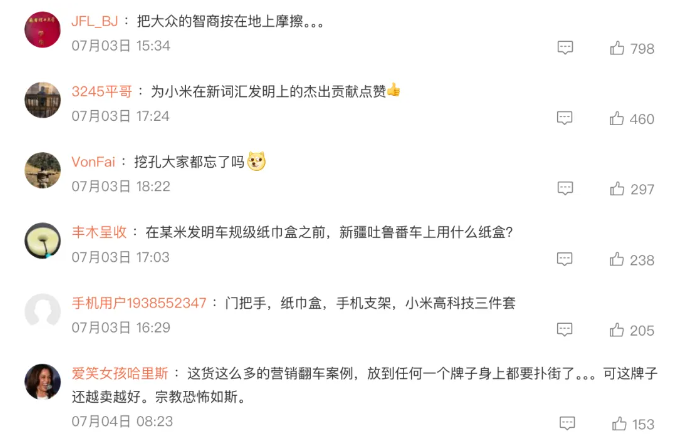This screenshot has width=673, height=441.
Task: Reply to JFL_BJ's comment
Action: [x=565, y=48]
